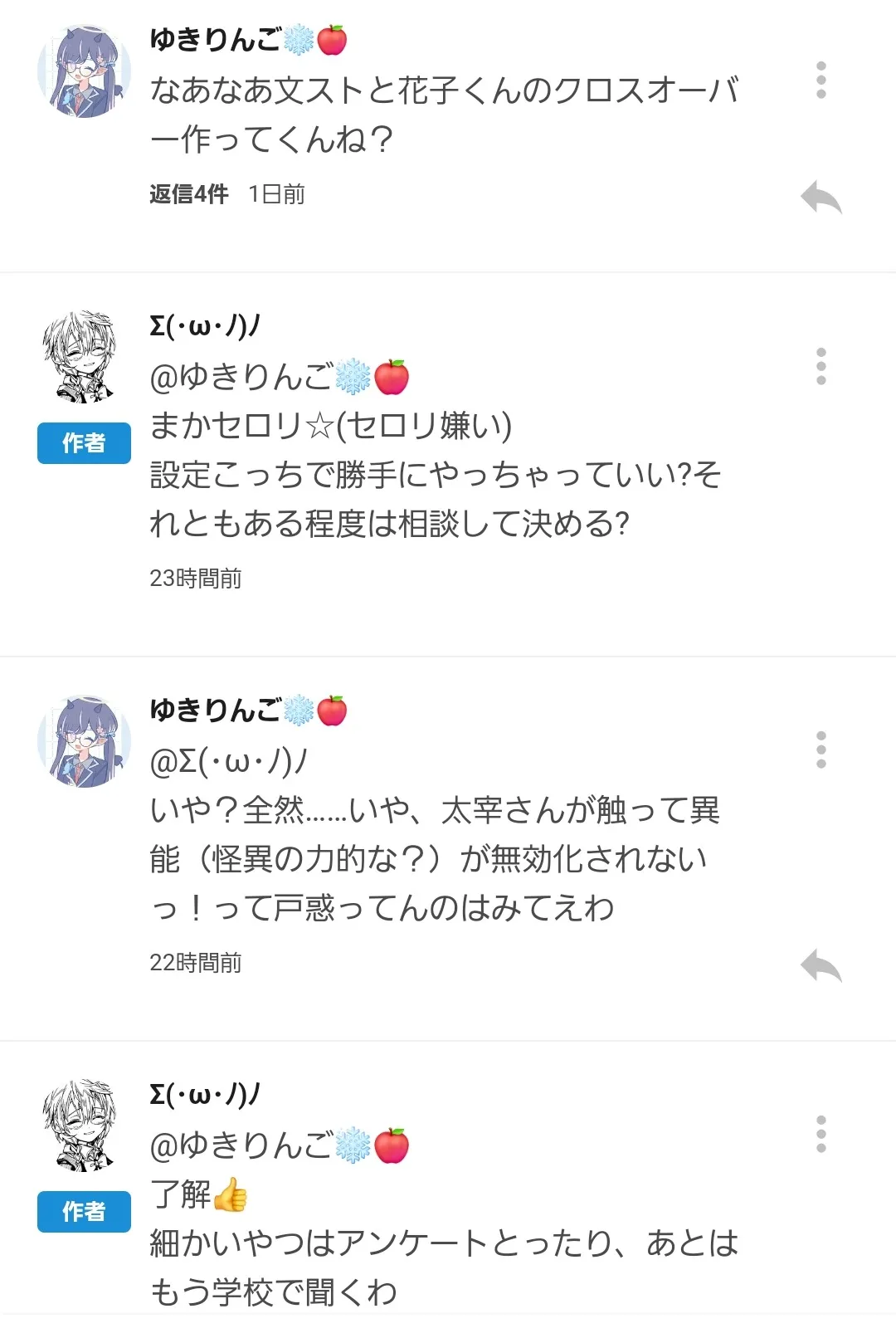Open author's avatar on the 23時間前 comment

(80, 357)
